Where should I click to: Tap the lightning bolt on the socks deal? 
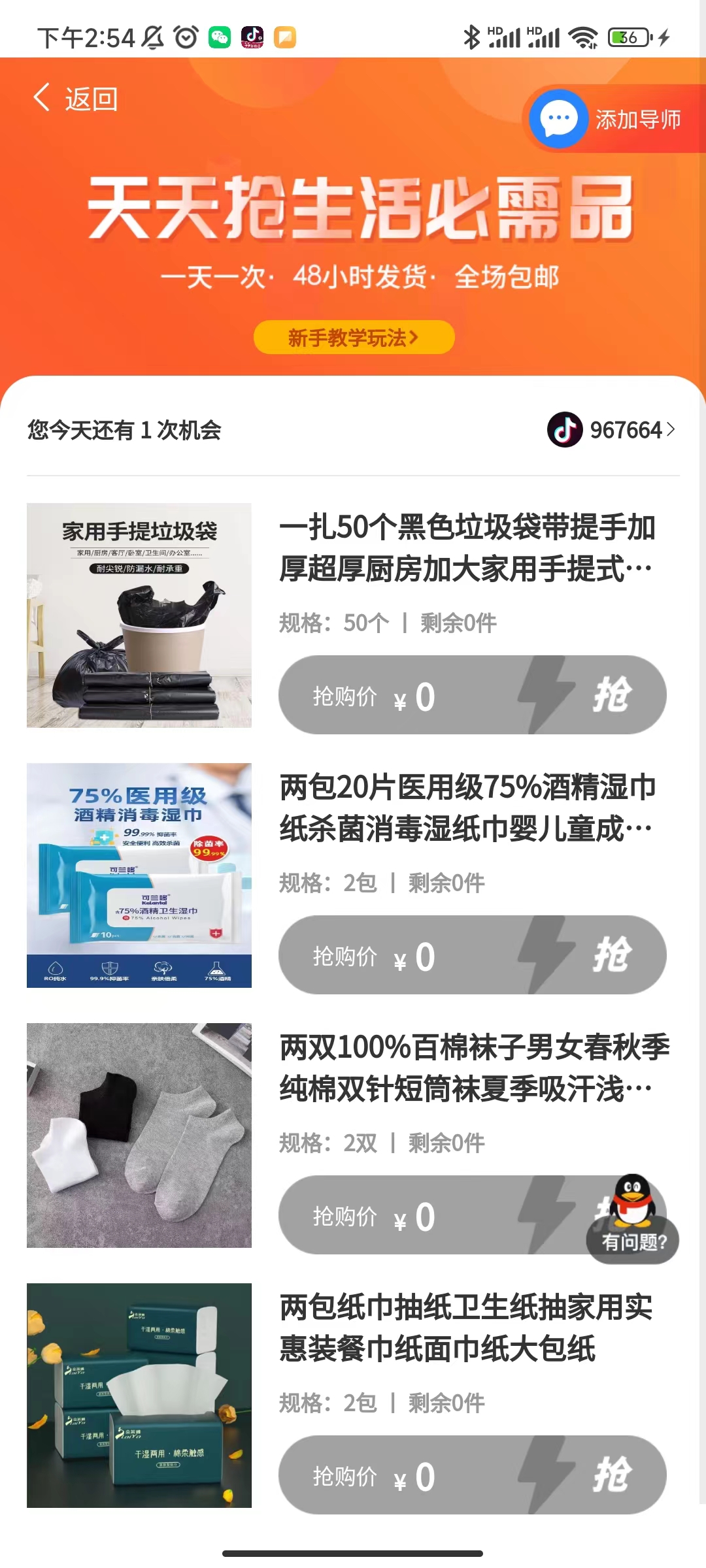(545, 1215)
